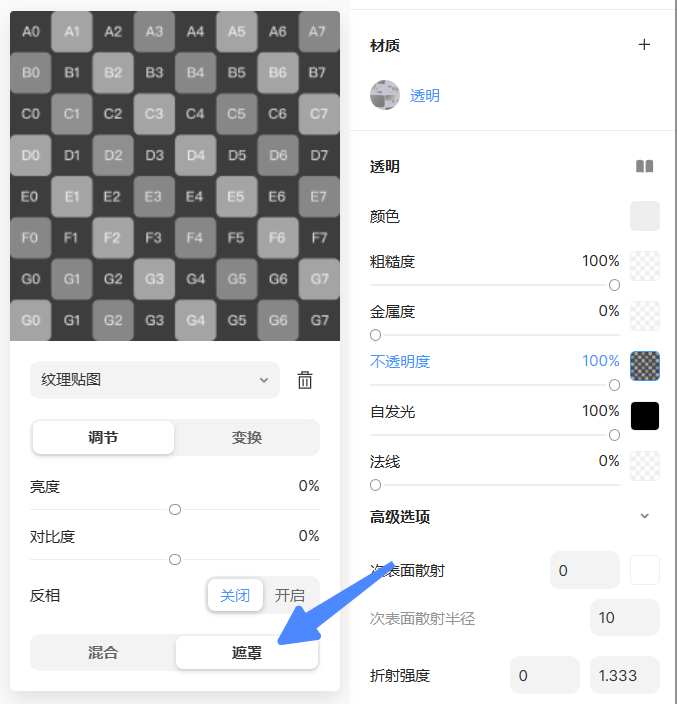The image size is (677, 704).
Task: Switch to 混合 mode
Action: 103,653
